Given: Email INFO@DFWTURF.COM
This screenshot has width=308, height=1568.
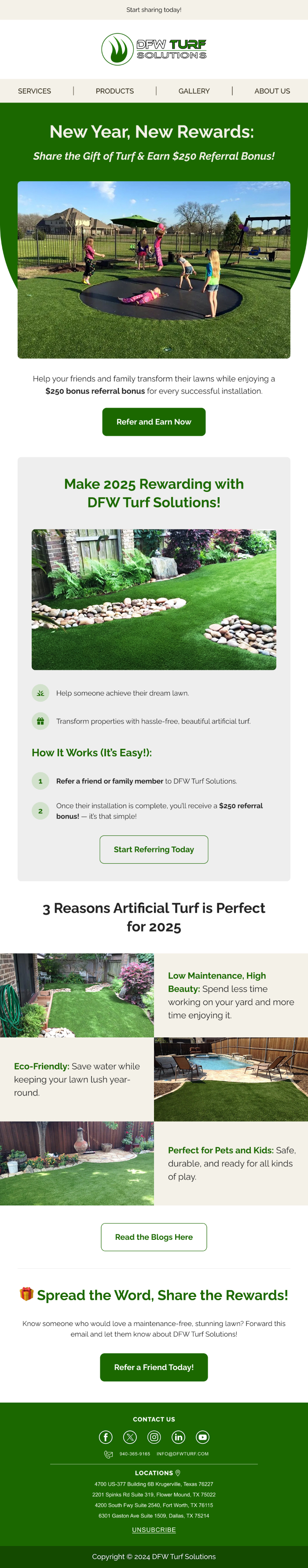Looking at the screenshot, I should [182, 1454].
